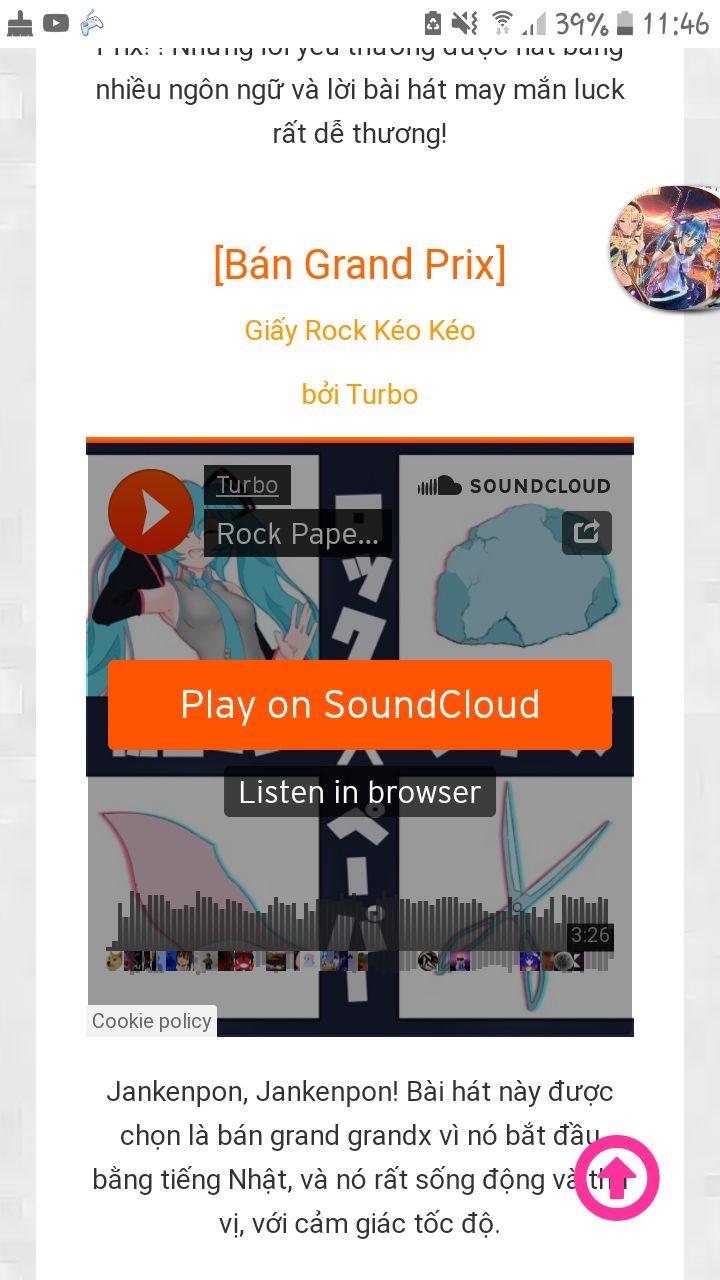Open the SoundCloud logo link
Screen dimensions: 720x1280
pyautogui.click(x=514, y=486)
